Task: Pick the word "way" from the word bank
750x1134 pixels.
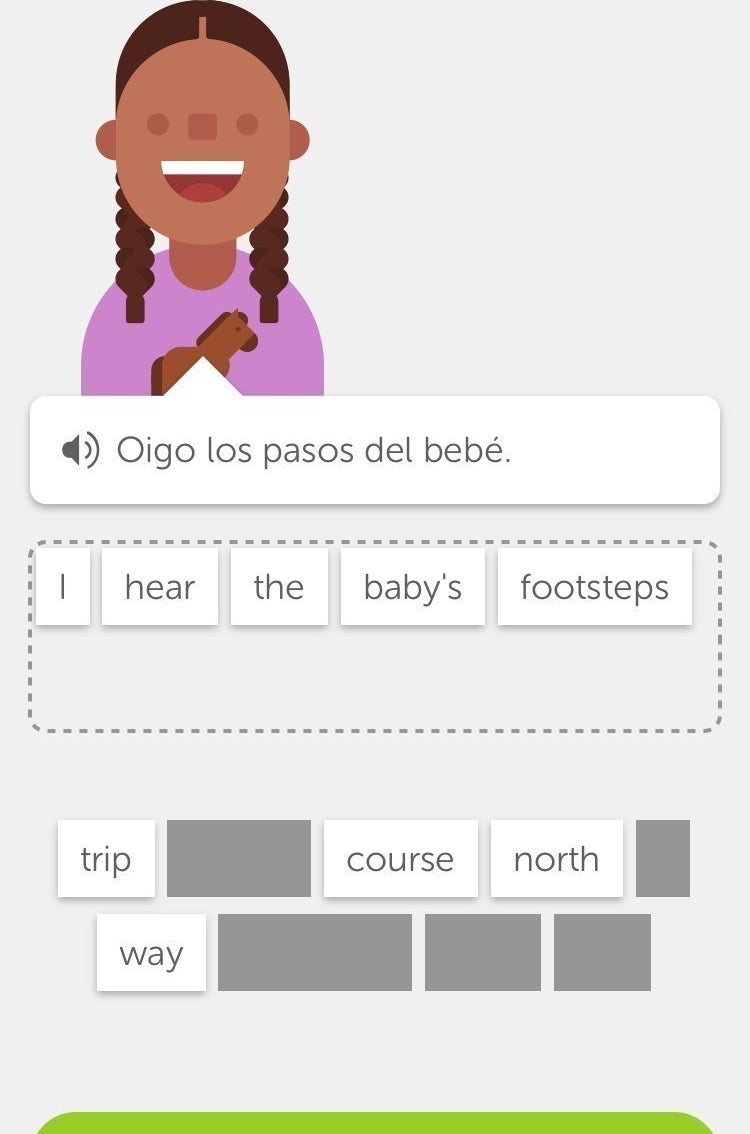Action: pos(151,953)
